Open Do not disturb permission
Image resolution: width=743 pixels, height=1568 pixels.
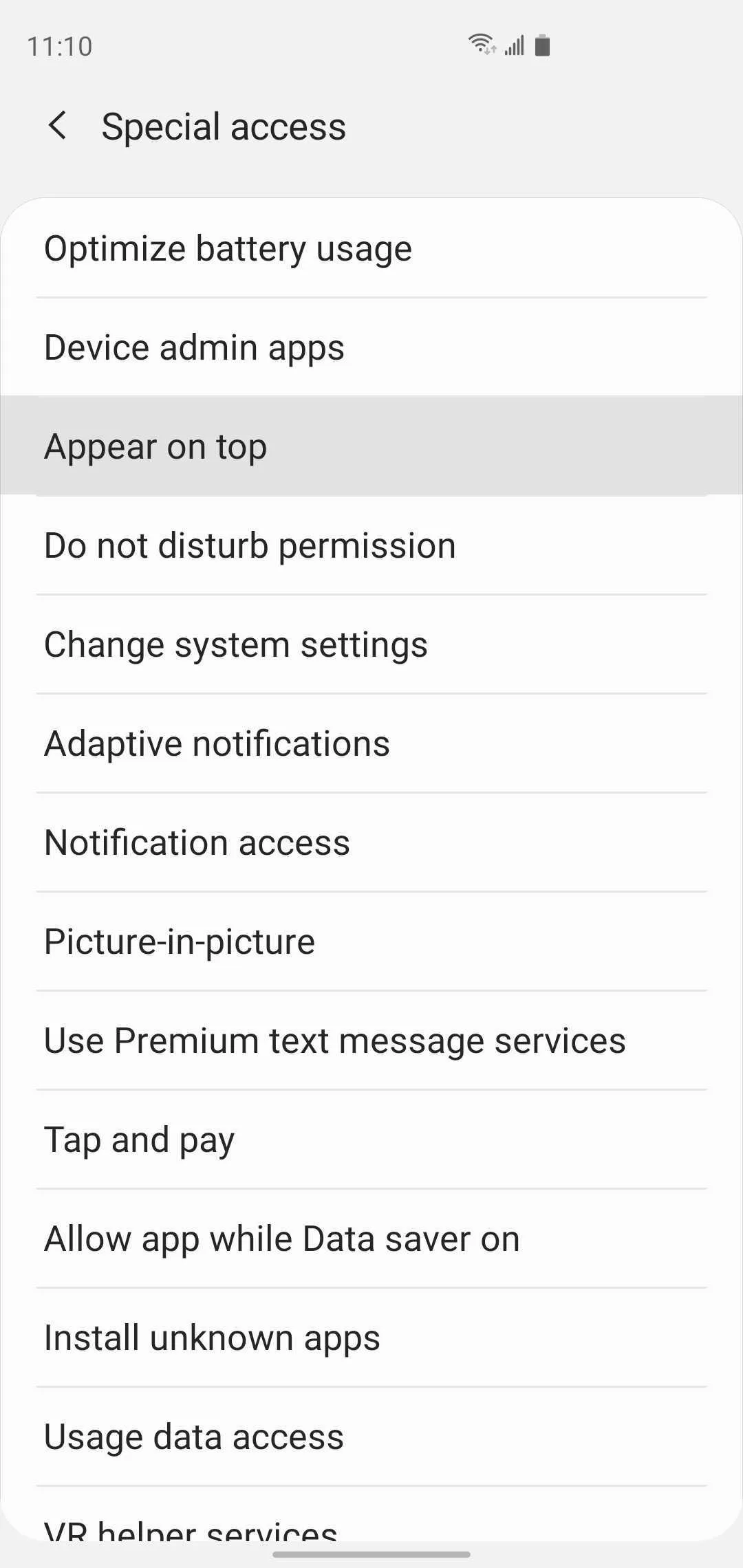coord(371,545)
